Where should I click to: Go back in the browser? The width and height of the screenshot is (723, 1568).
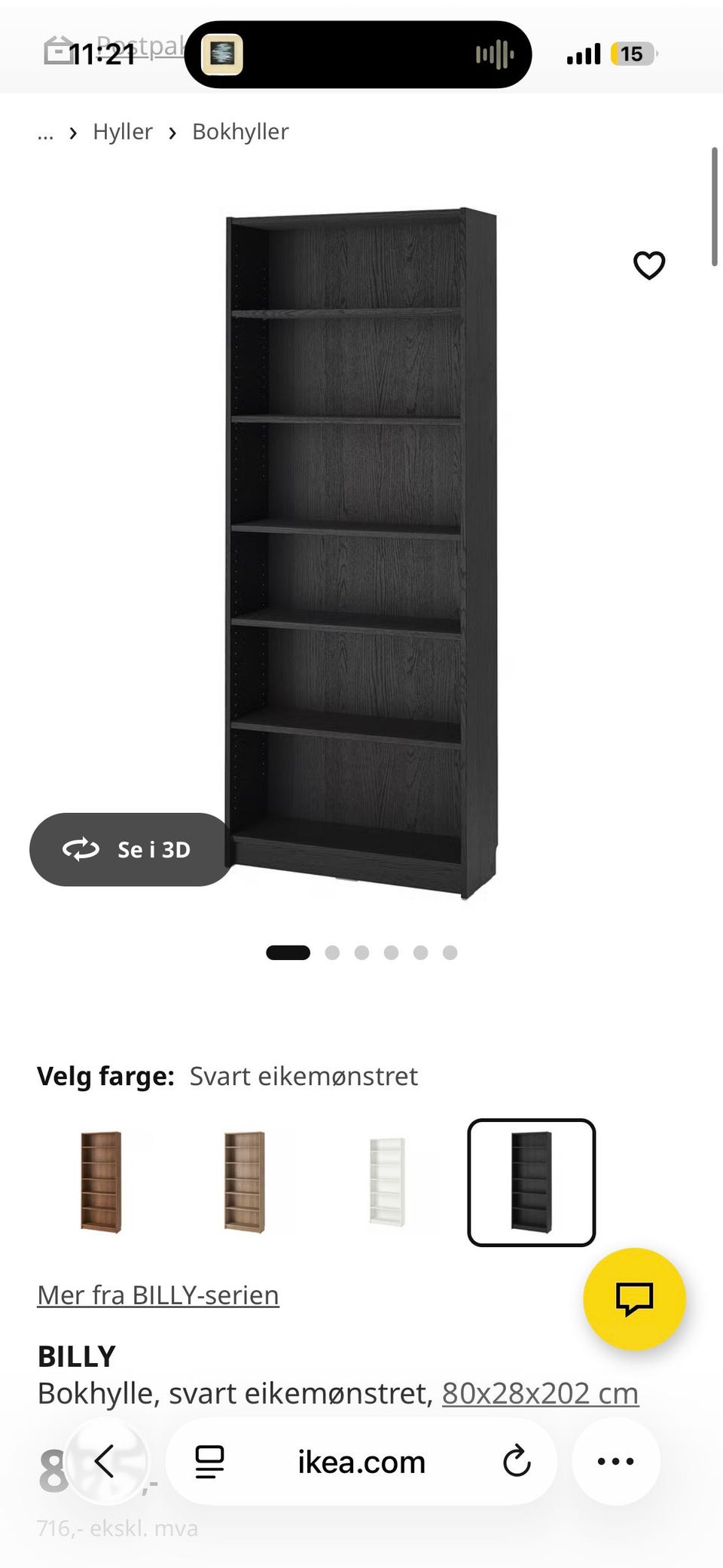105,1461
